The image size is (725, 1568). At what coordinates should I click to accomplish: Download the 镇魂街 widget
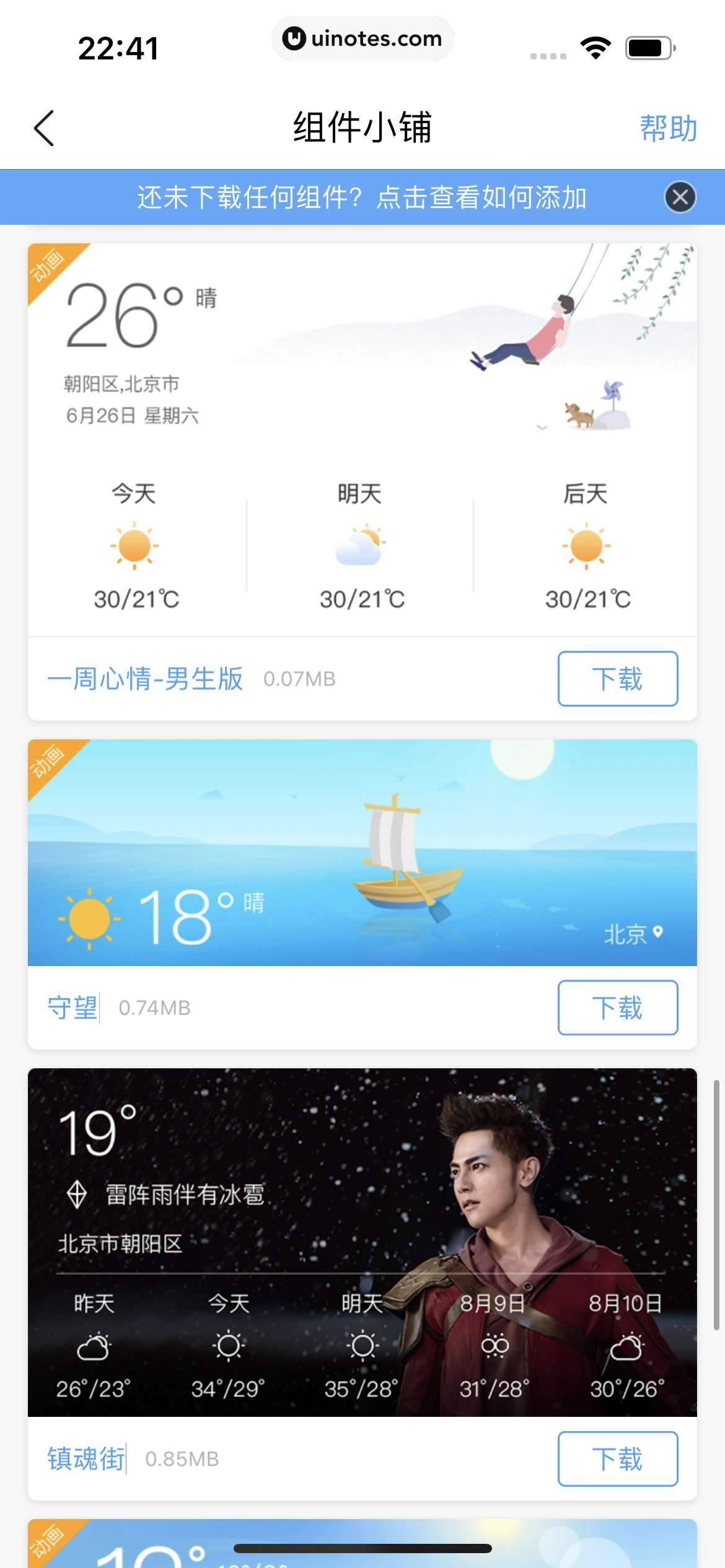tap(617, 1458)
